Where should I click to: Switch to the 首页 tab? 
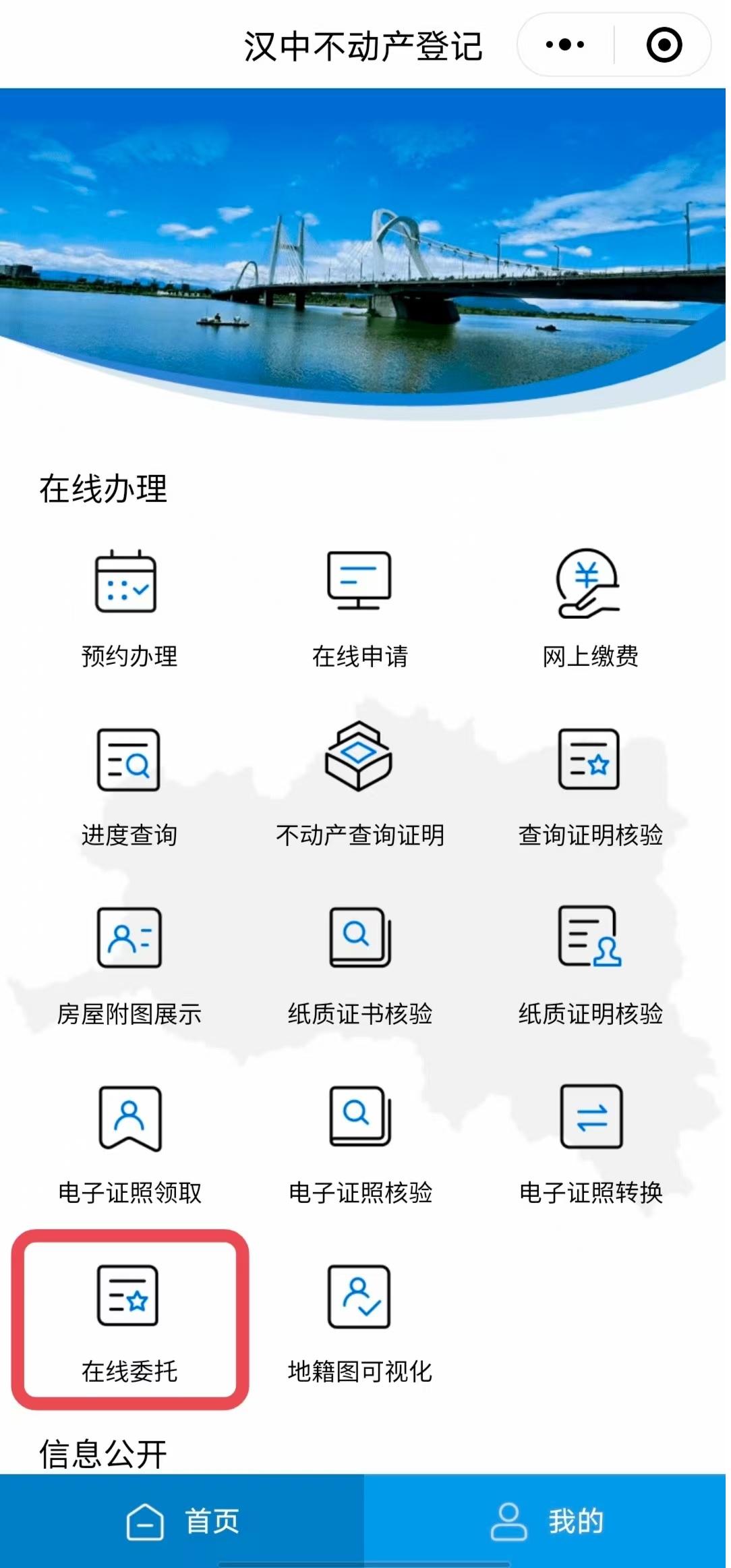(x=182, y=1521)
